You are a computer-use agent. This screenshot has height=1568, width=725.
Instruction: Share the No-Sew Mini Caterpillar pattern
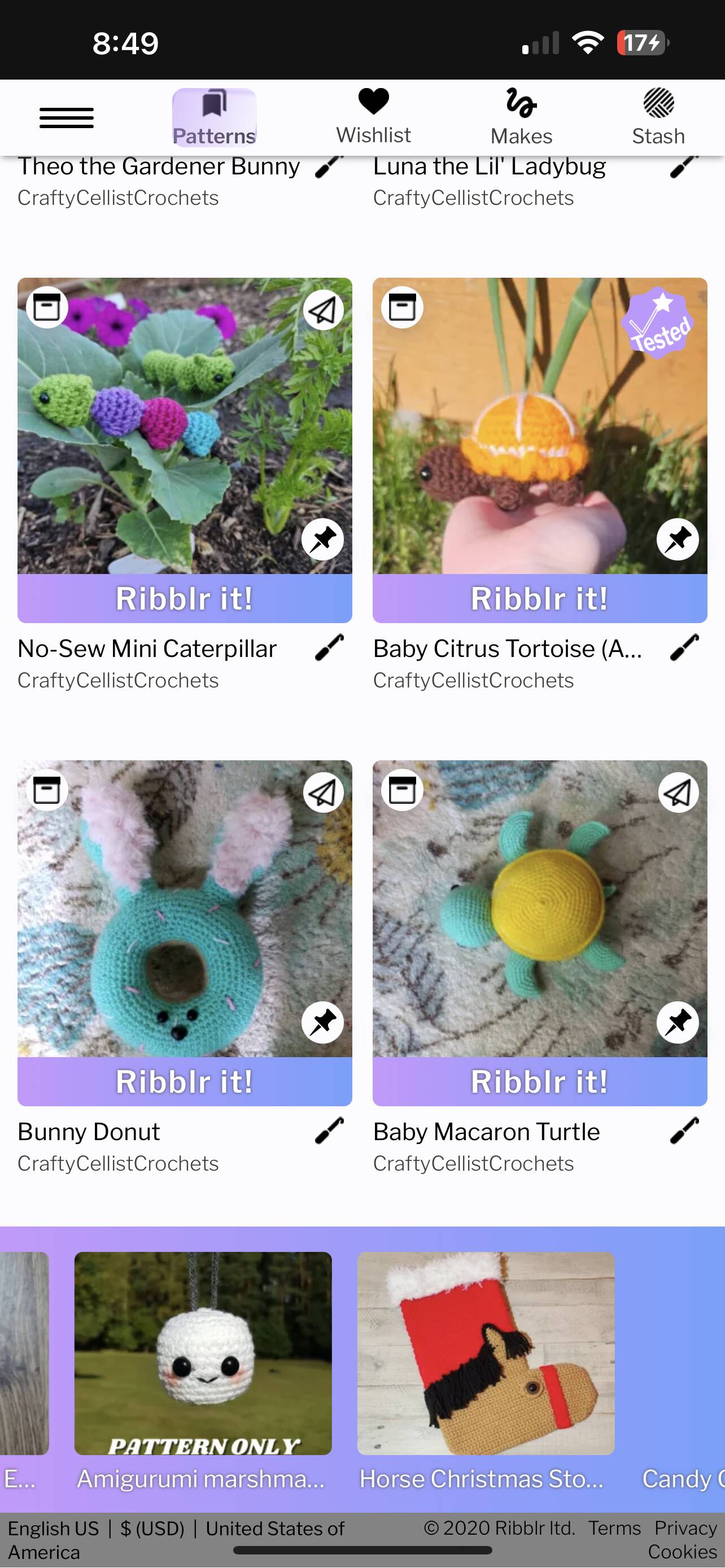click(323, 310)
